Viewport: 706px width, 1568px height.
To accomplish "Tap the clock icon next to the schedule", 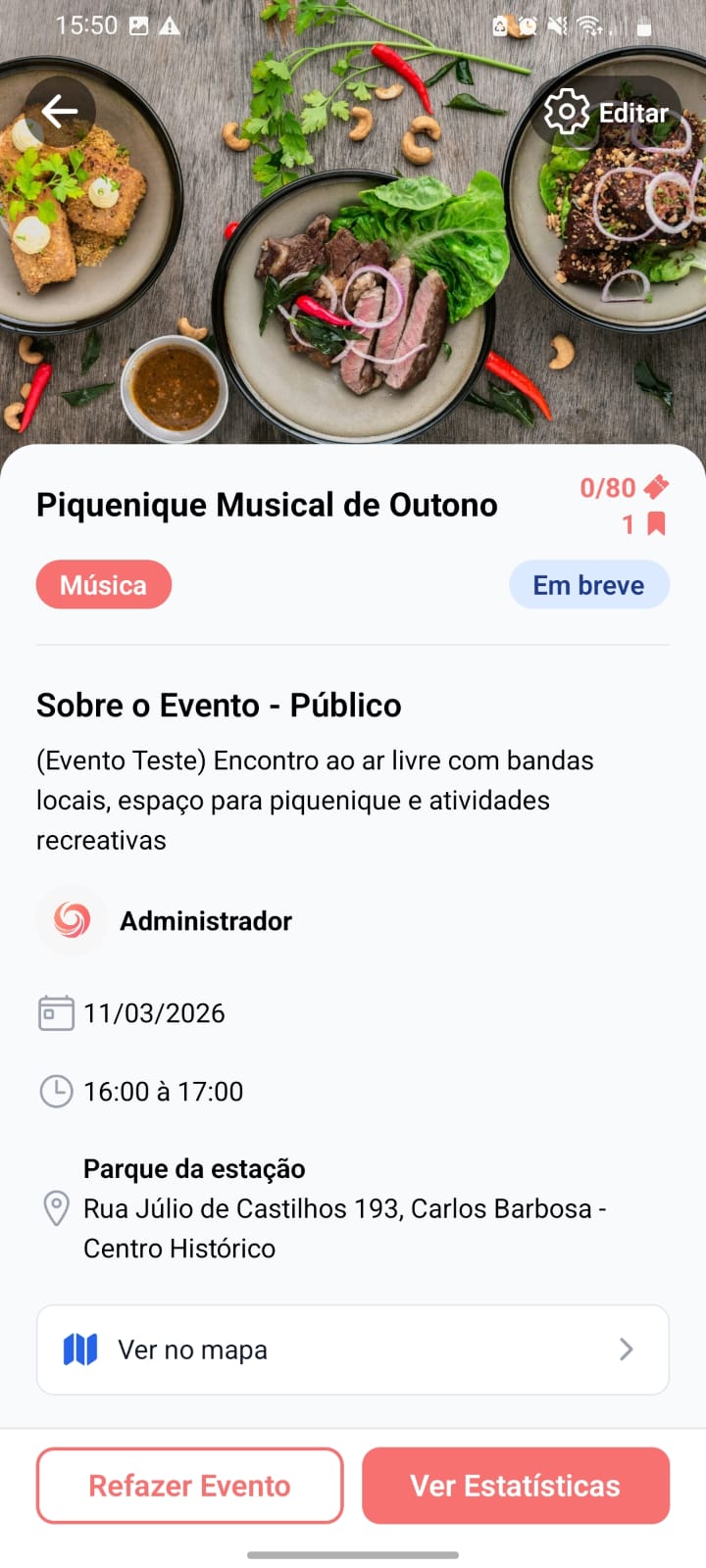I will pyautogui.click(x=56, y=1091).
